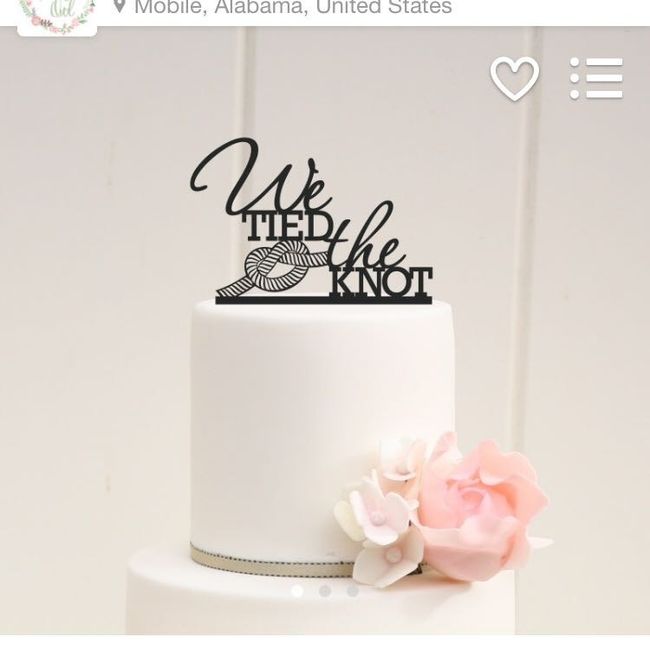Open the shop's avatar logo
The width and height of the screenshot is (650, 650).
pos(57,16)
